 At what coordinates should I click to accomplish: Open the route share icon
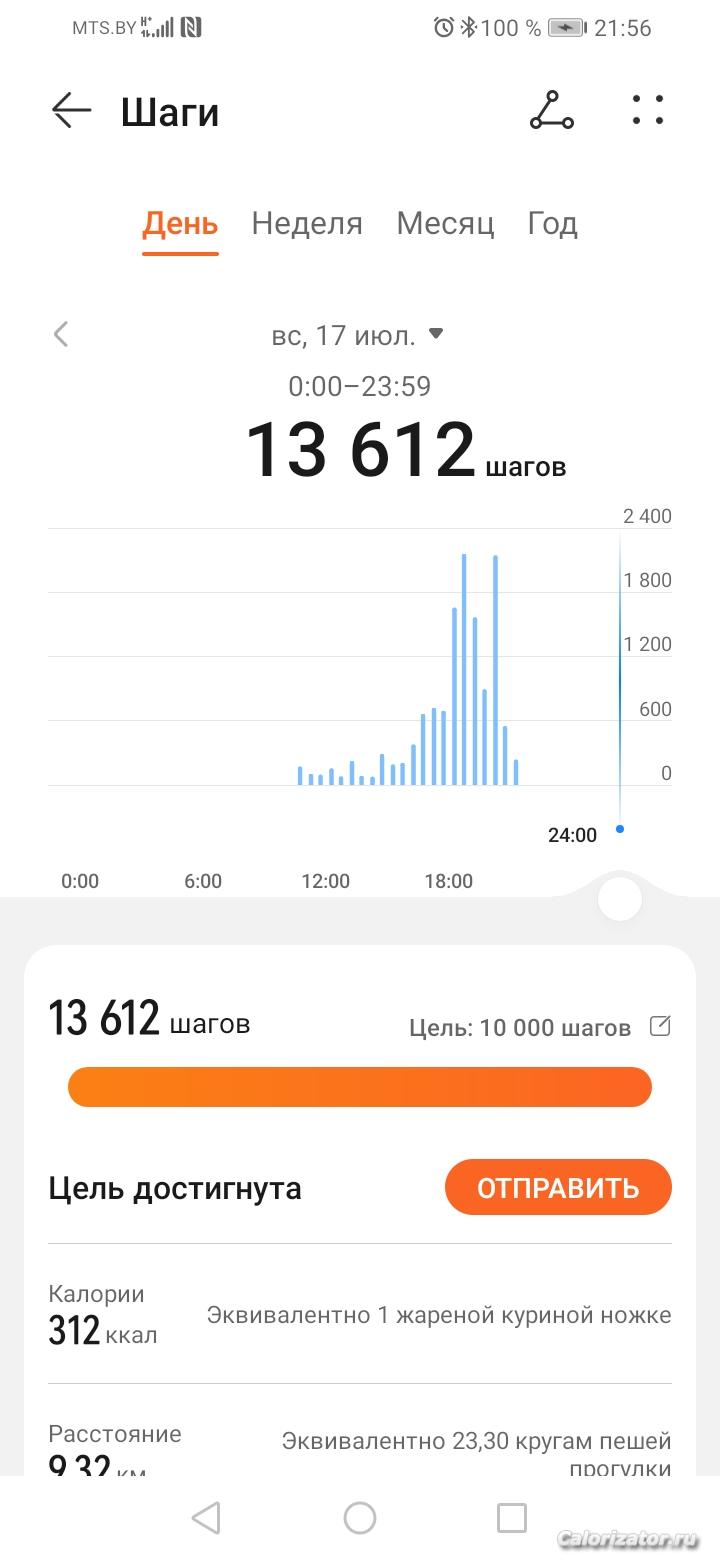[552, 110]
